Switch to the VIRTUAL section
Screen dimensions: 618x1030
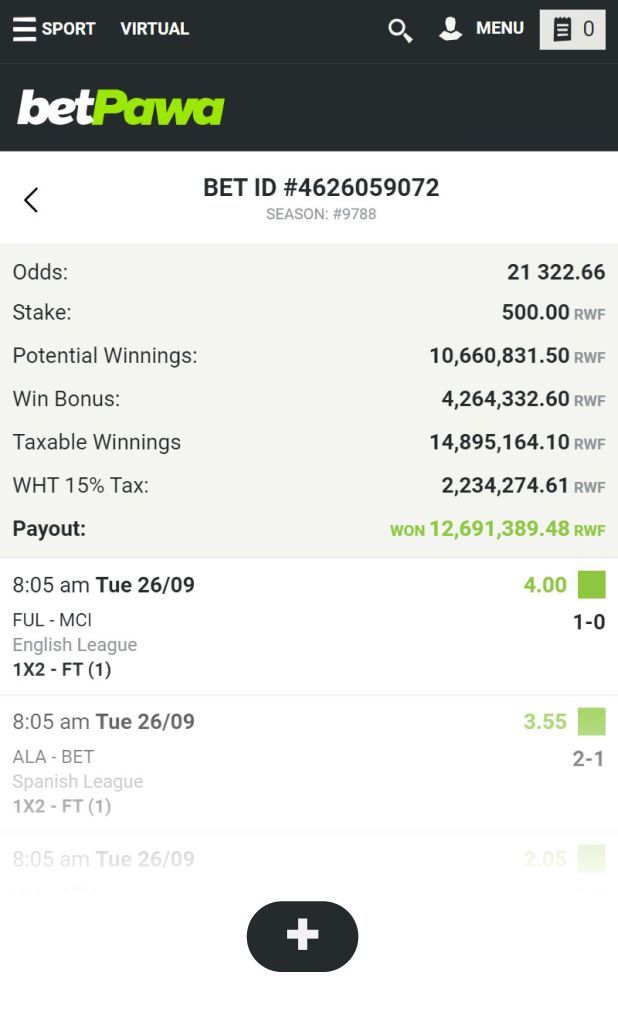click(154, 29)
